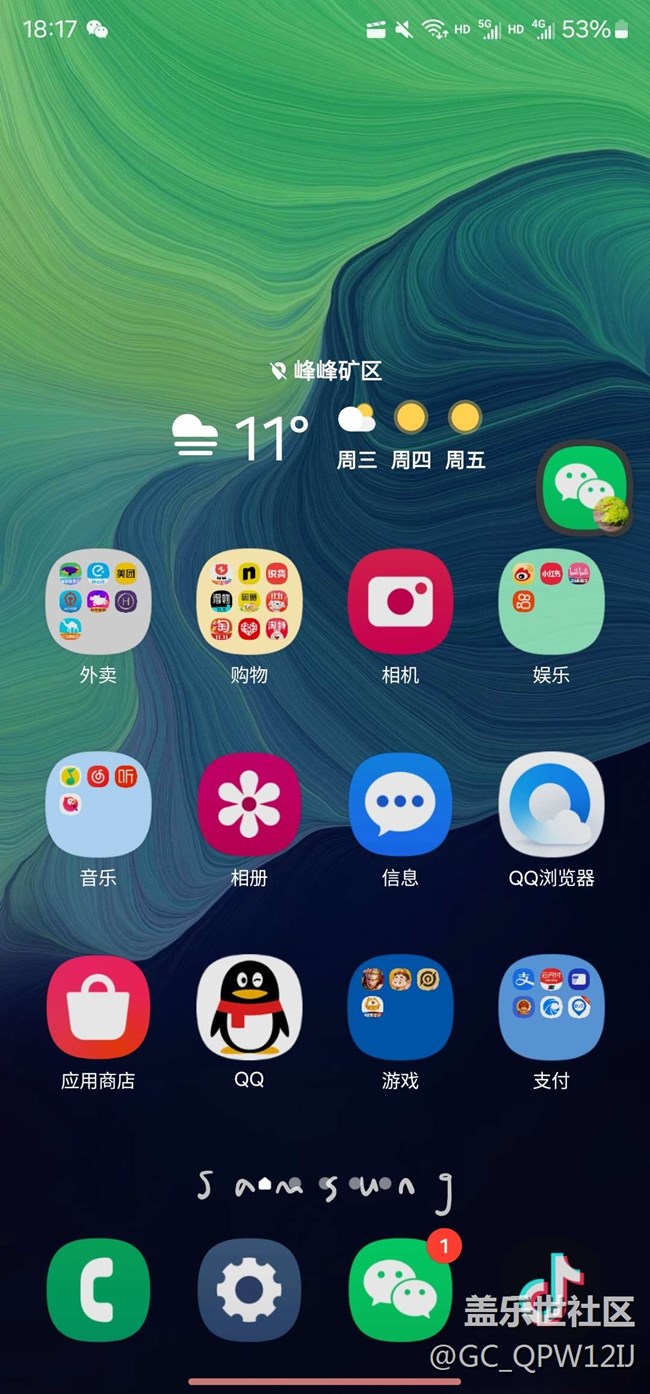Open the 外卖 folder
Image resolution: width=650 pixels, height=1394 pixels.
click(x=98, y=603)
